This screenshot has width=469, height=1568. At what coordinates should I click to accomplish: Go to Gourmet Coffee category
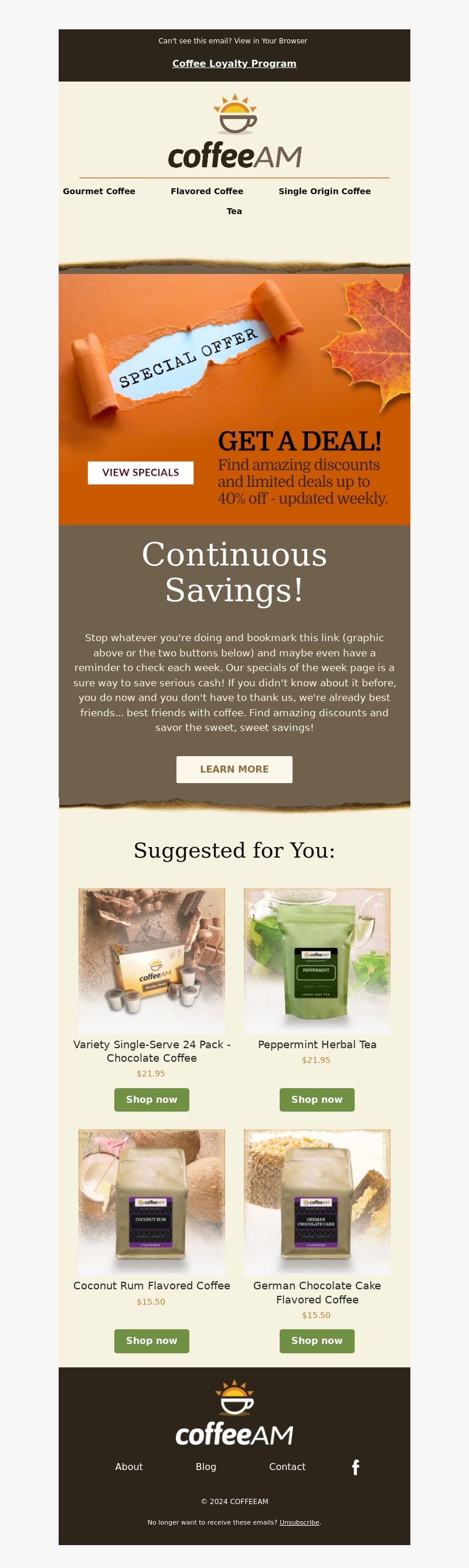99,191
